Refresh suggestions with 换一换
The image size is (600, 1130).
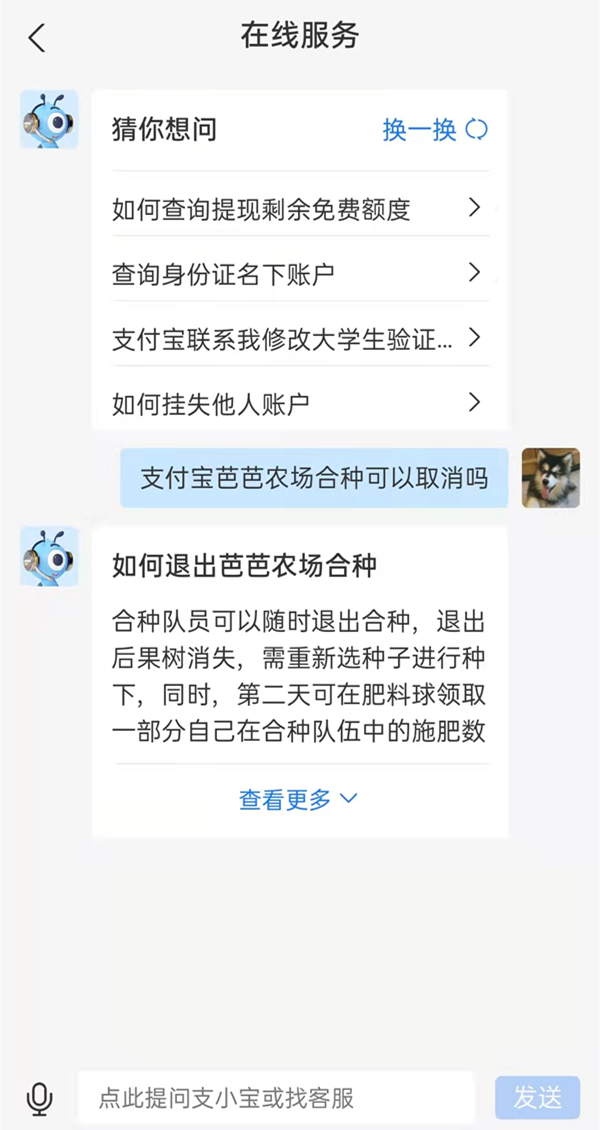coord(435,129)
